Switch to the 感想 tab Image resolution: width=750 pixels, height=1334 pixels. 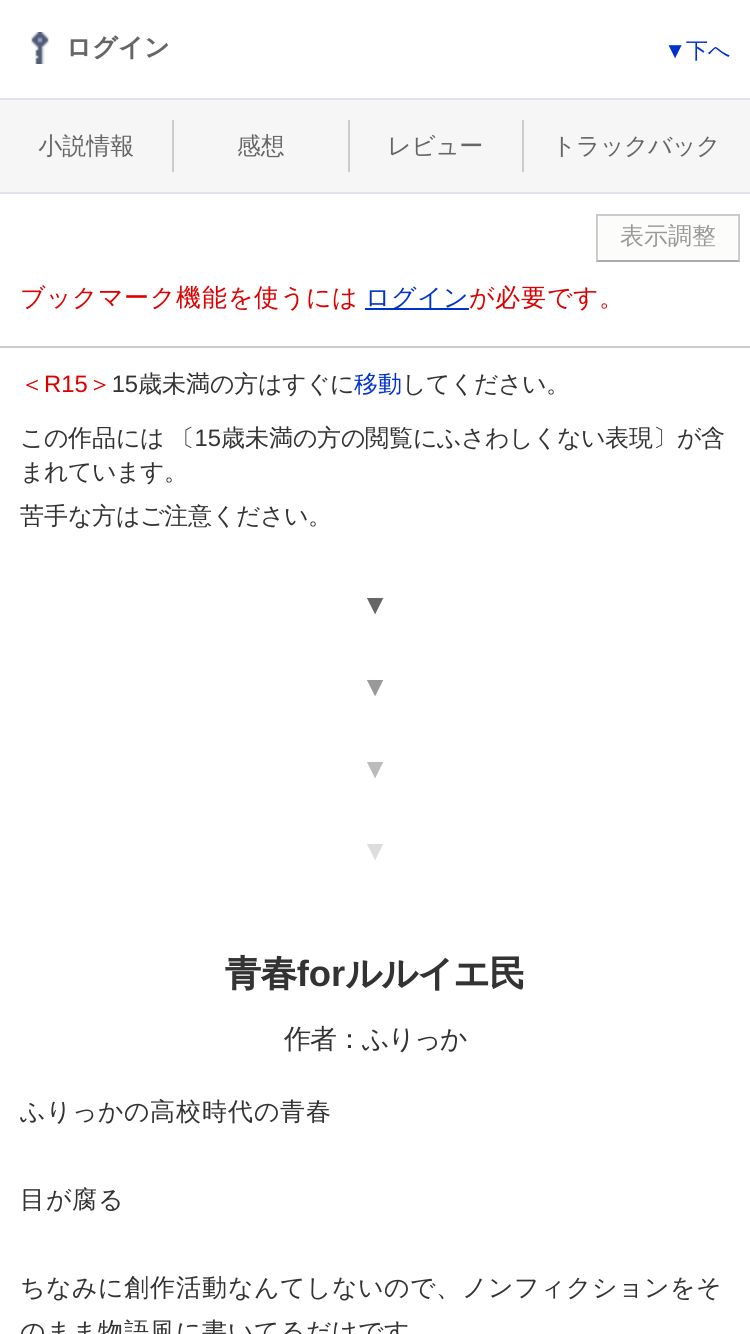[x=261, y=146]
